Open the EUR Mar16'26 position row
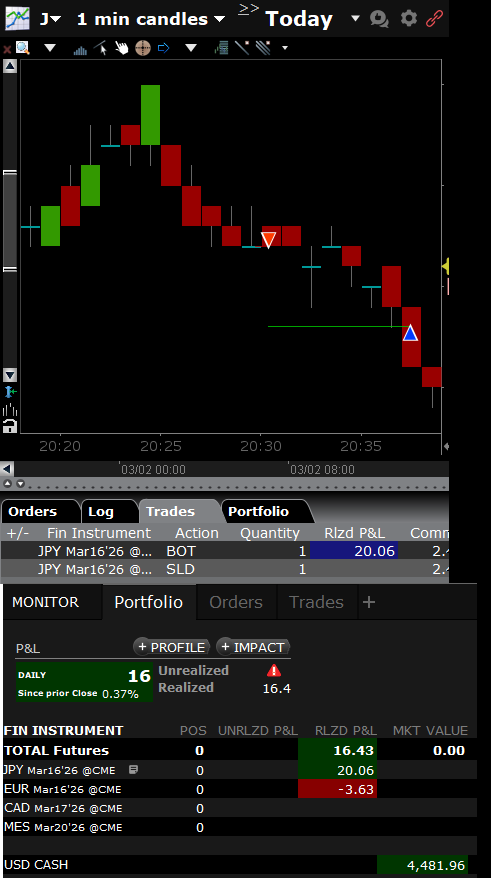This screenshot has height=878, width=491. pyautogui.click(x=240, y=790)
